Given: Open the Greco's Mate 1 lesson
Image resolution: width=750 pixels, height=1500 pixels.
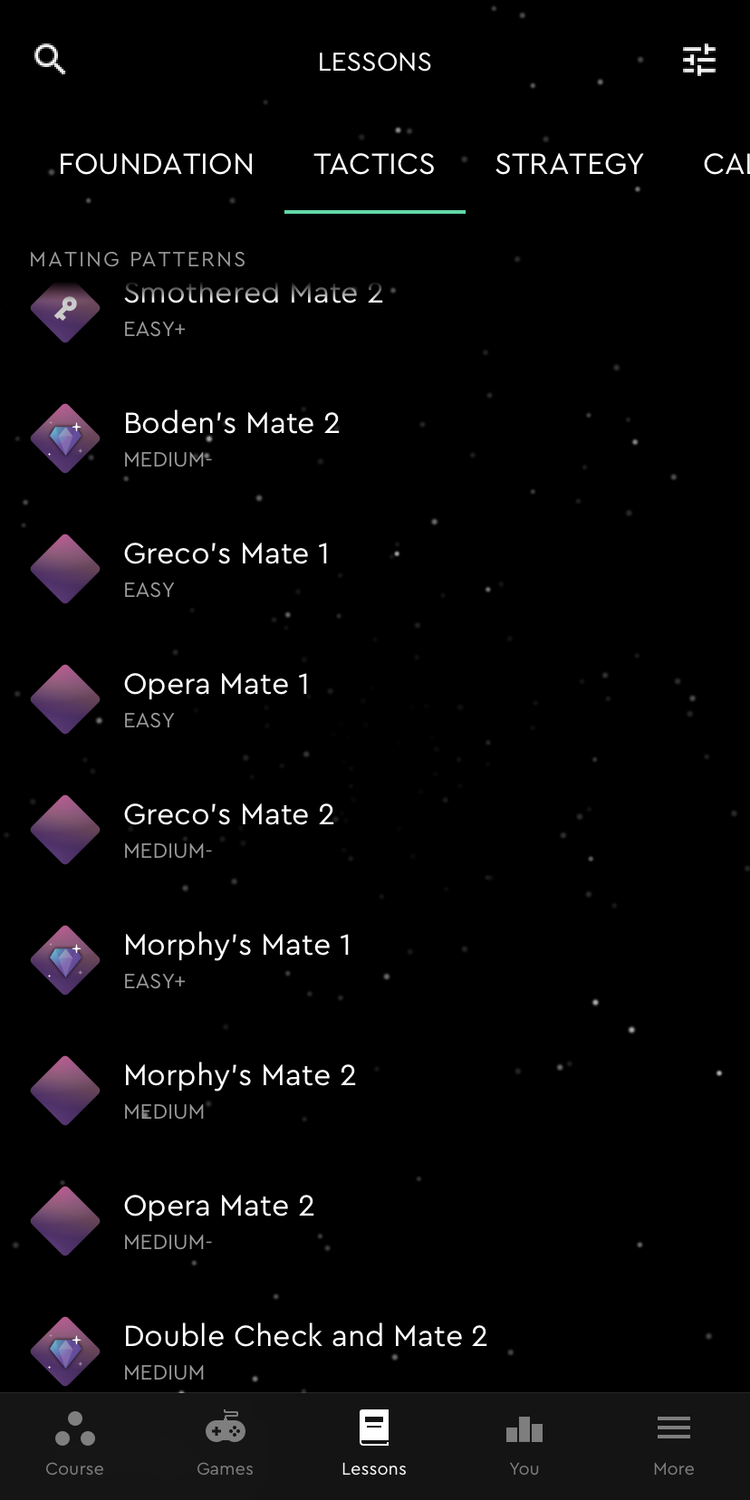Looking at the screenshot, I should [x=226, y=567].
